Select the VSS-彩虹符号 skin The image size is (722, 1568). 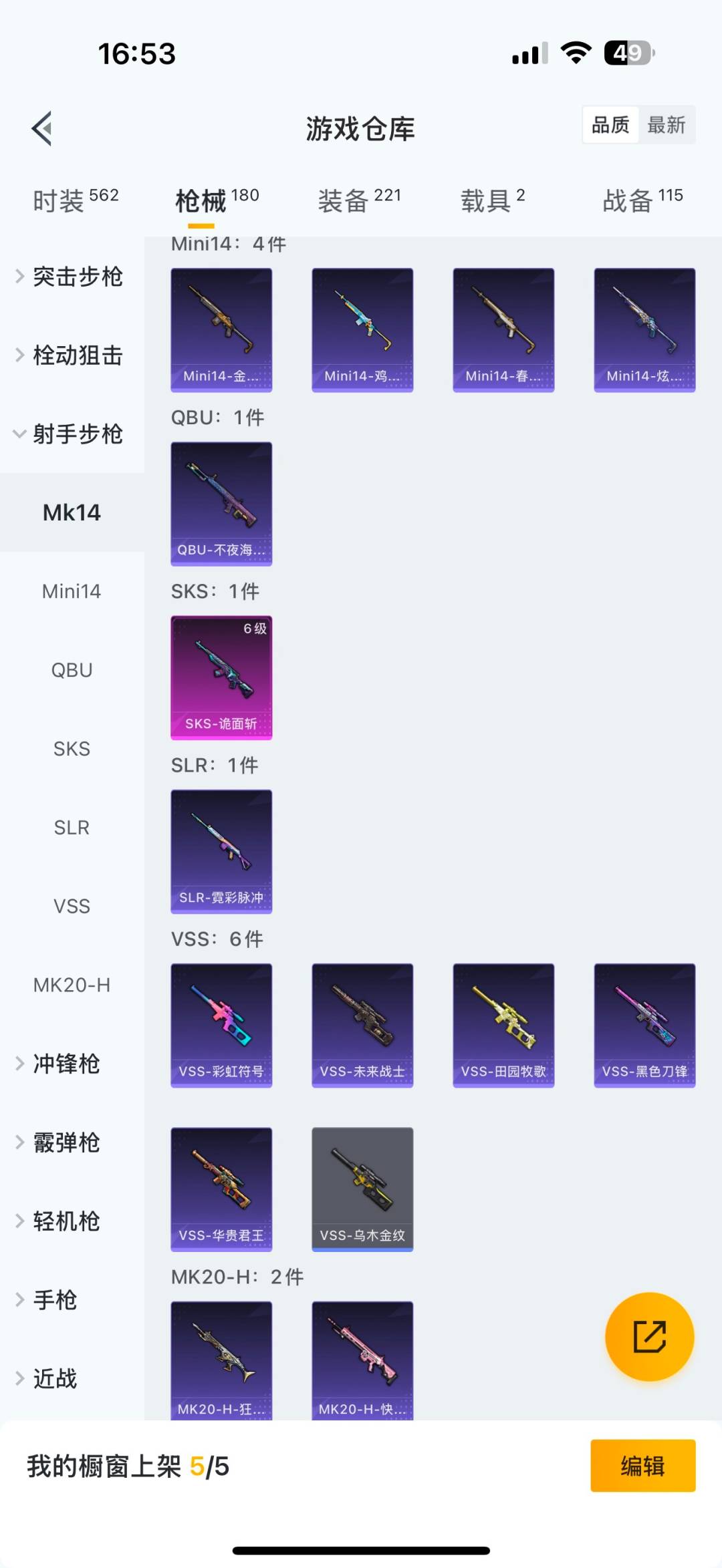[x=221, y=1026]
